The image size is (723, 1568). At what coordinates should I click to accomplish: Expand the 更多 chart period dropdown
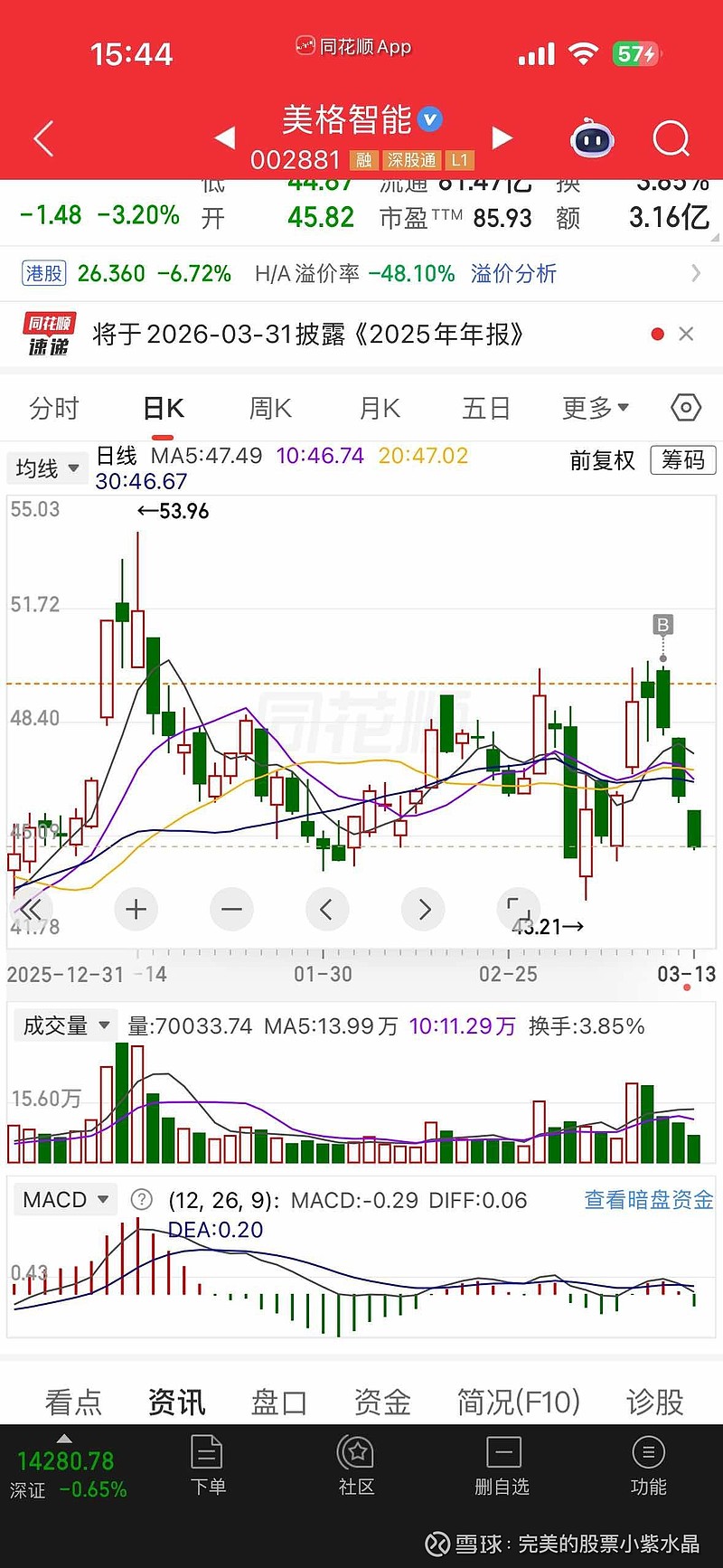pyautogui.click(x=596, y=409)
